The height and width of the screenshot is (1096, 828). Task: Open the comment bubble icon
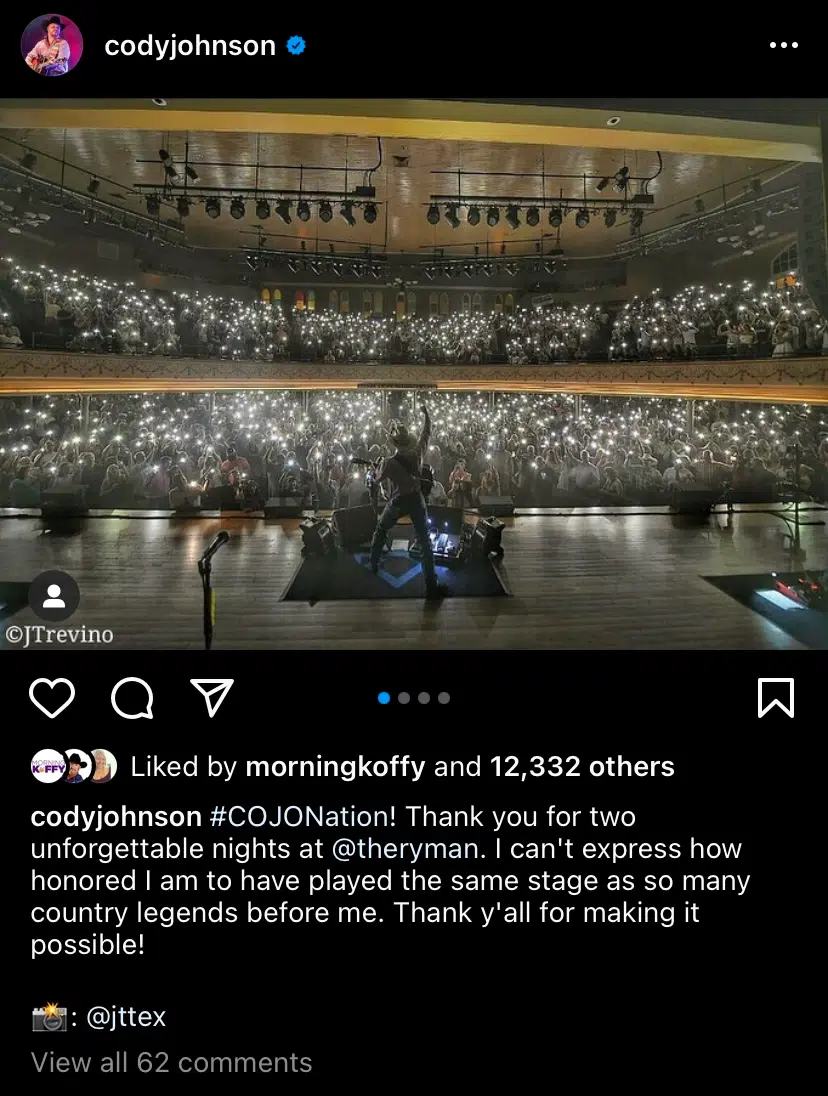132,698
